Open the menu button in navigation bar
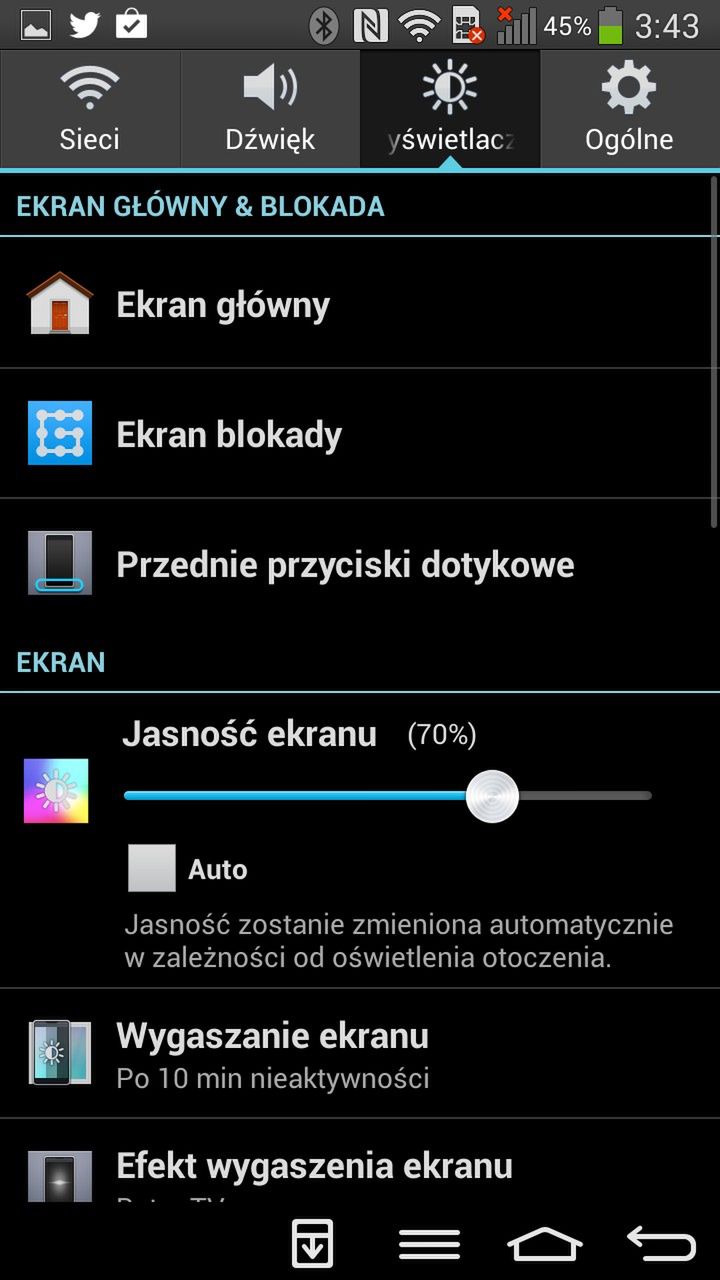The height and width of the screenshot is (1280, 720). click(429, 1244)
